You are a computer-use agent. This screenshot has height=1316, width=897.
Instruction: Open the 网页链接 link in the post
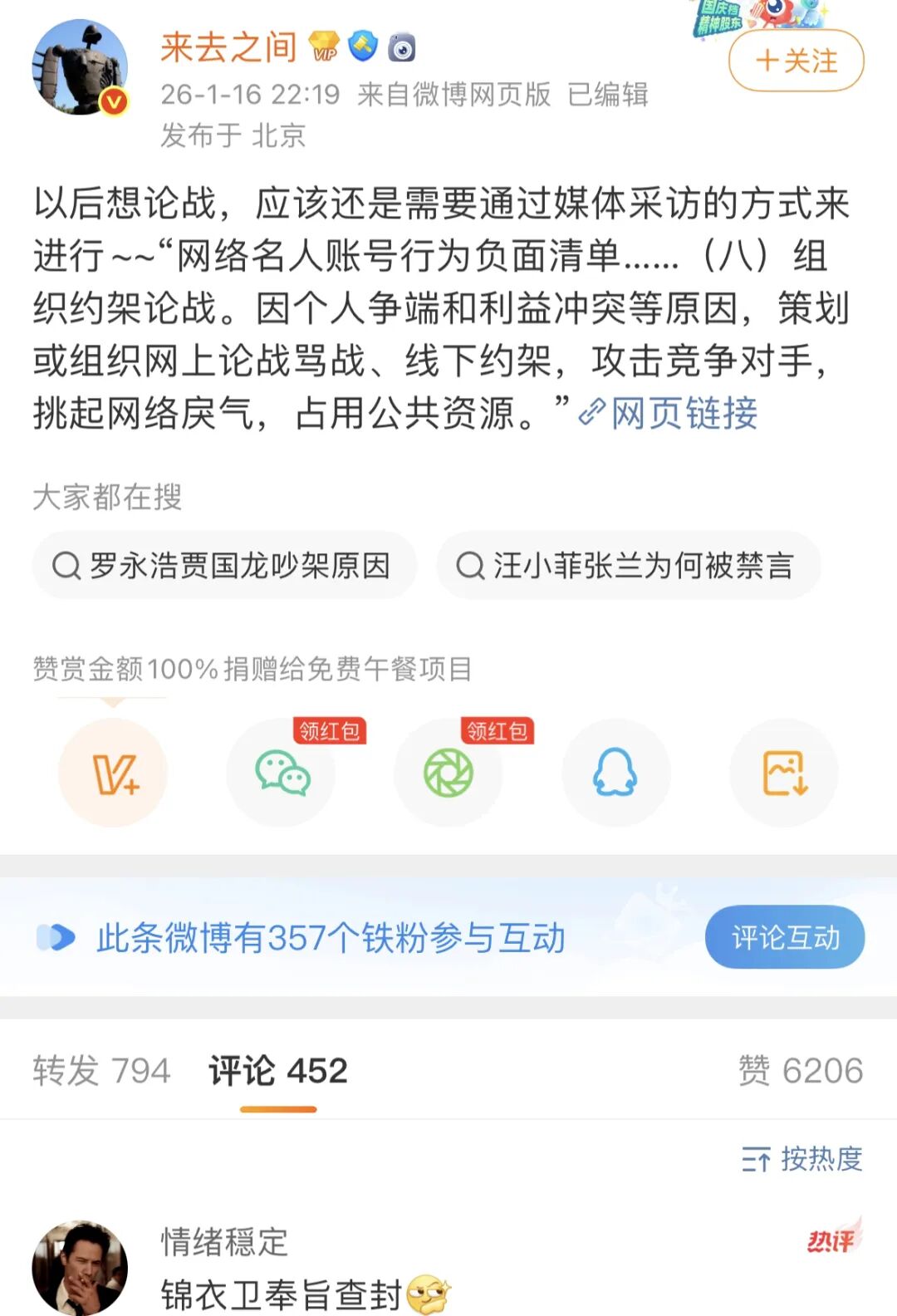pos(669,413)
